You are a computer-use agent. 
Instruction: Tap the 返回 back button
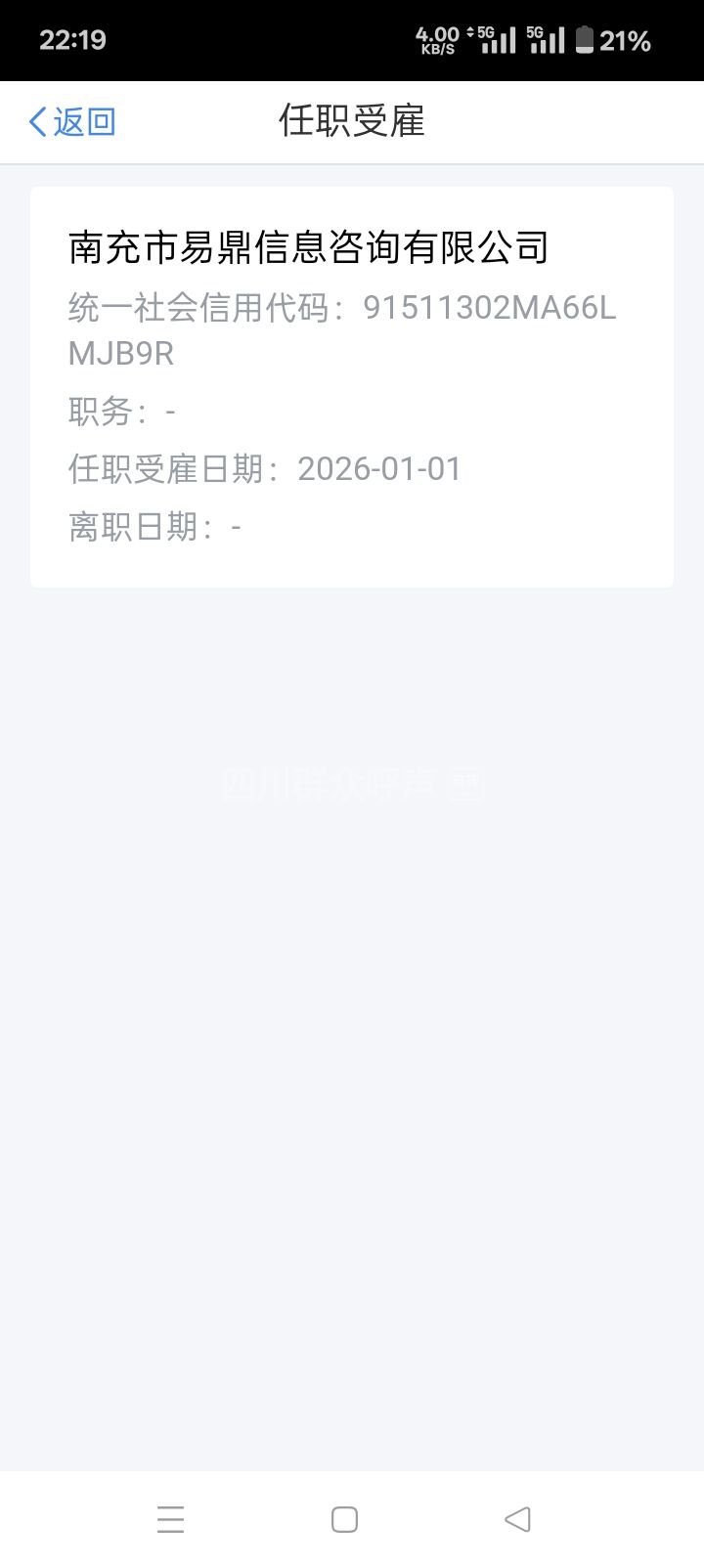click(x=72, y=122)
